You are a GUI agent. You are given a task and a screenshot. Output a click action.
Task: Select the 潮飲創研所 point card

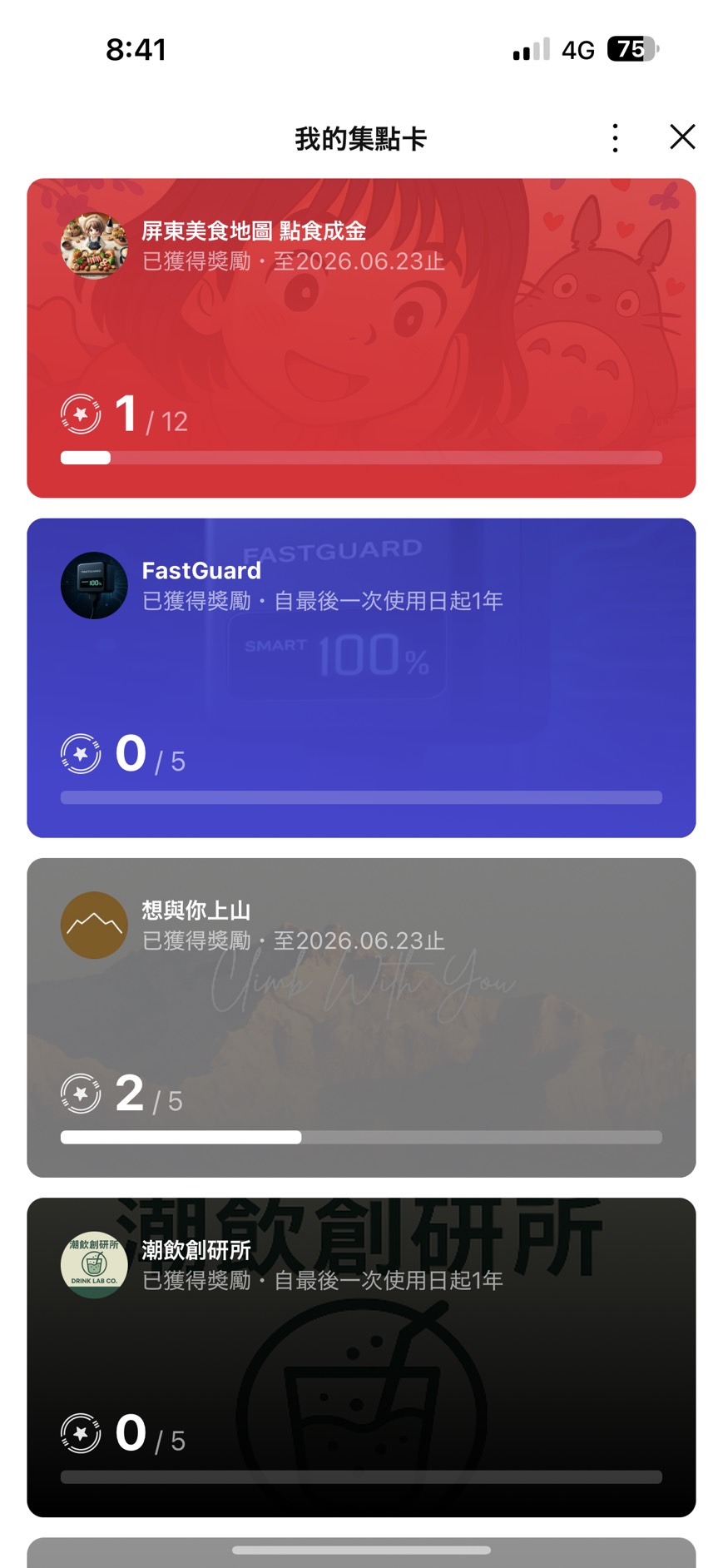pos(361,1357)
